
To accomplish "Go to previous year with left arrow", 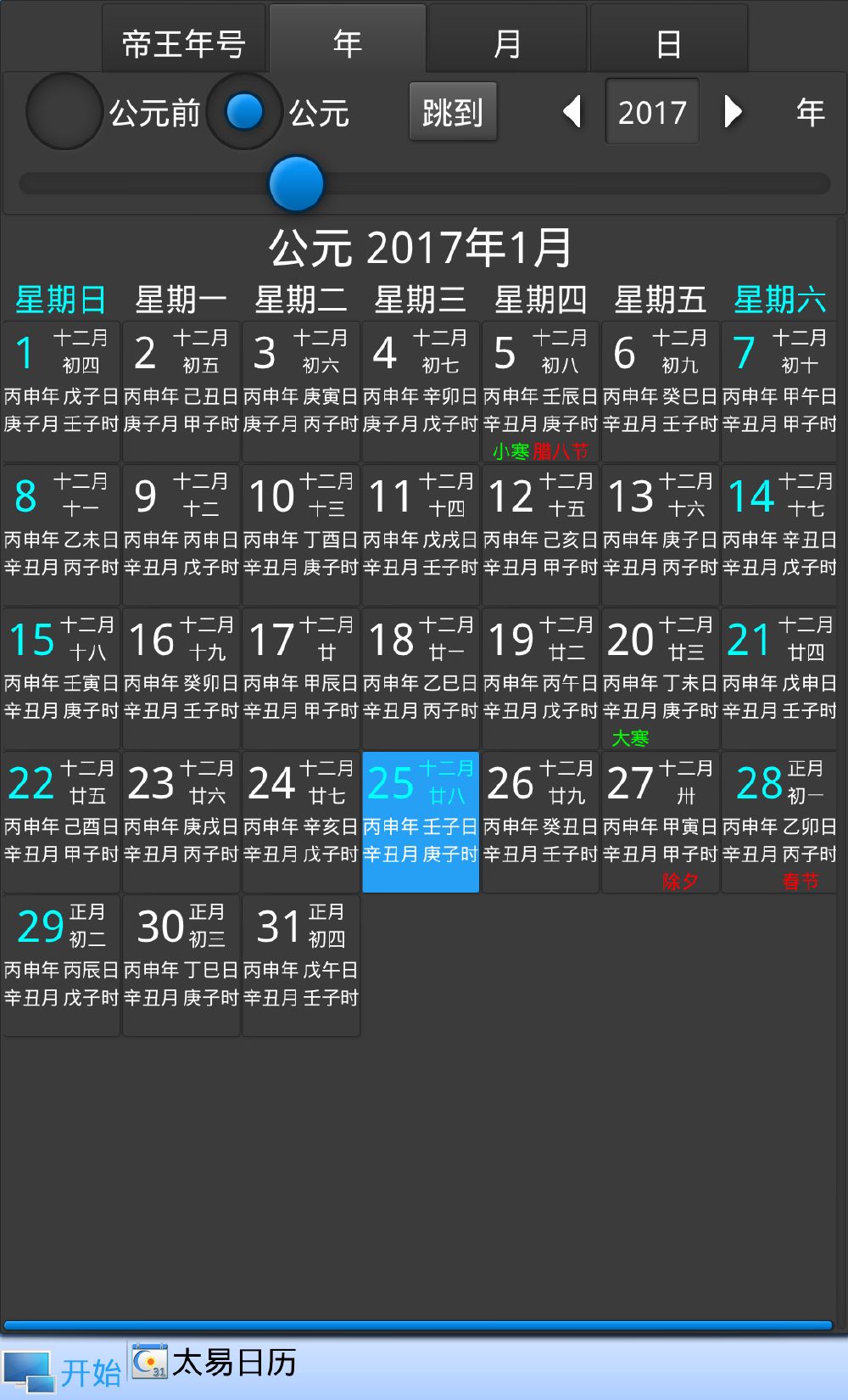I will [573, 111].
